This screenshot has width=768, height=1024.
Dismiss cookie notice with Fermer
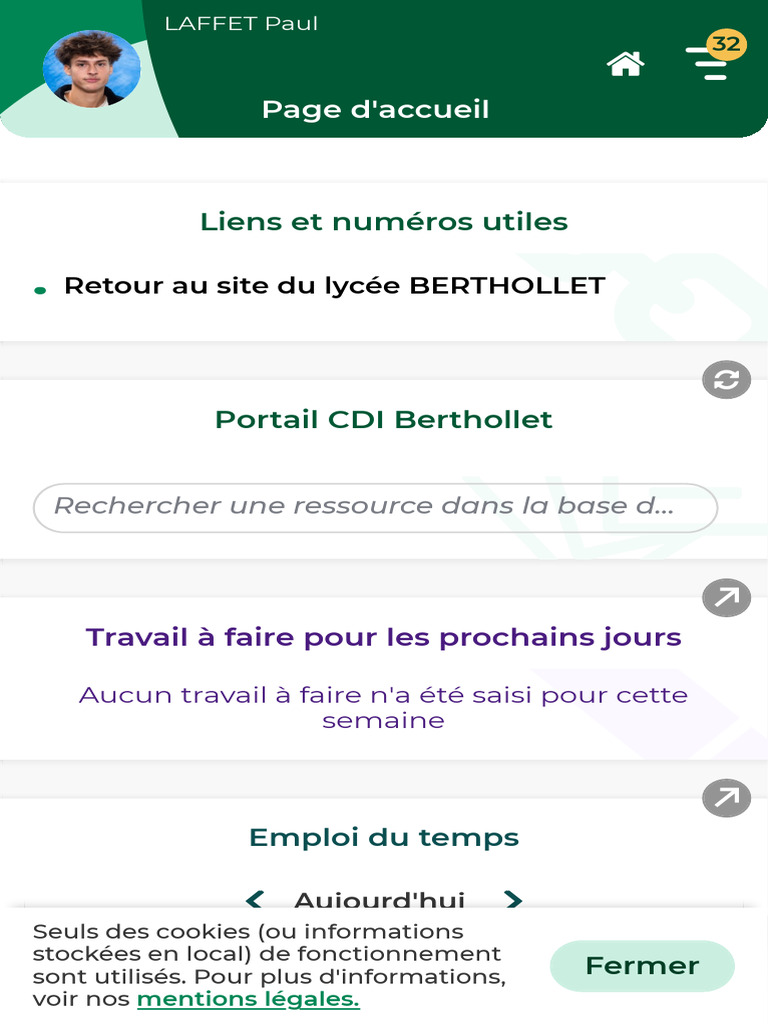(x=642, y=966)
